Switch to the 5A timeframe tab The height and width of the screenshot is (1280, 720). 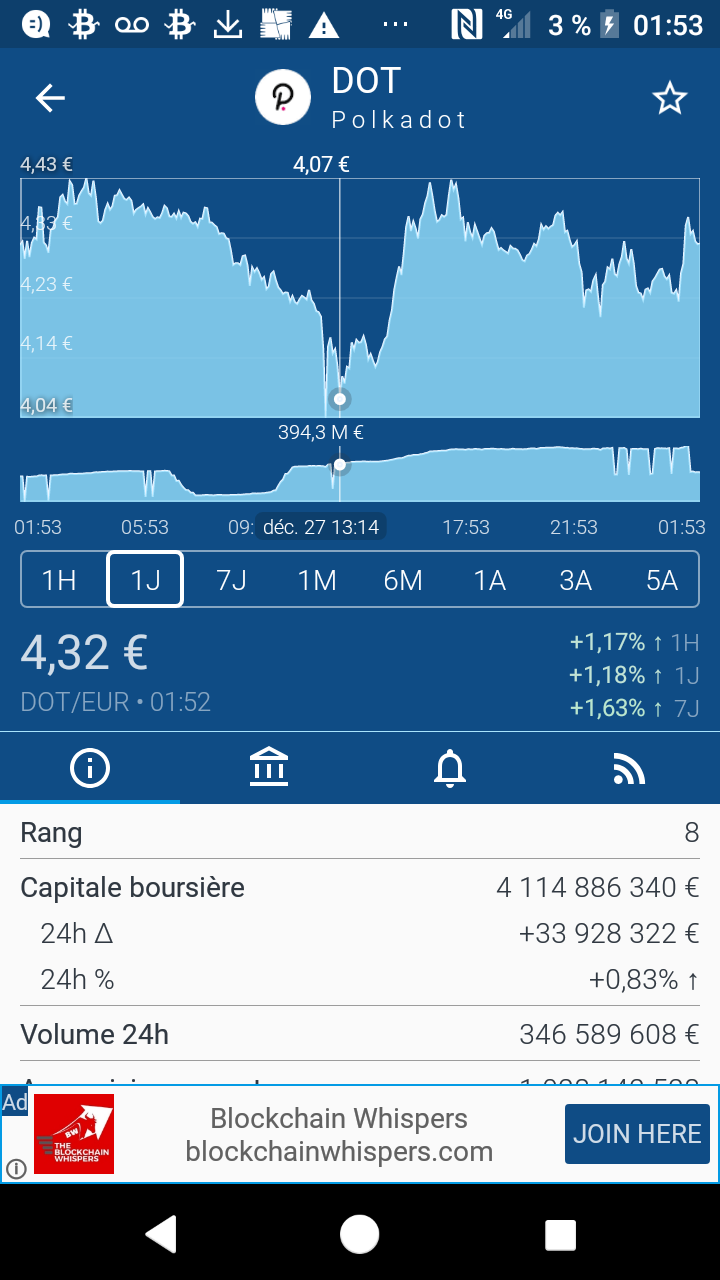pos(660,578)
